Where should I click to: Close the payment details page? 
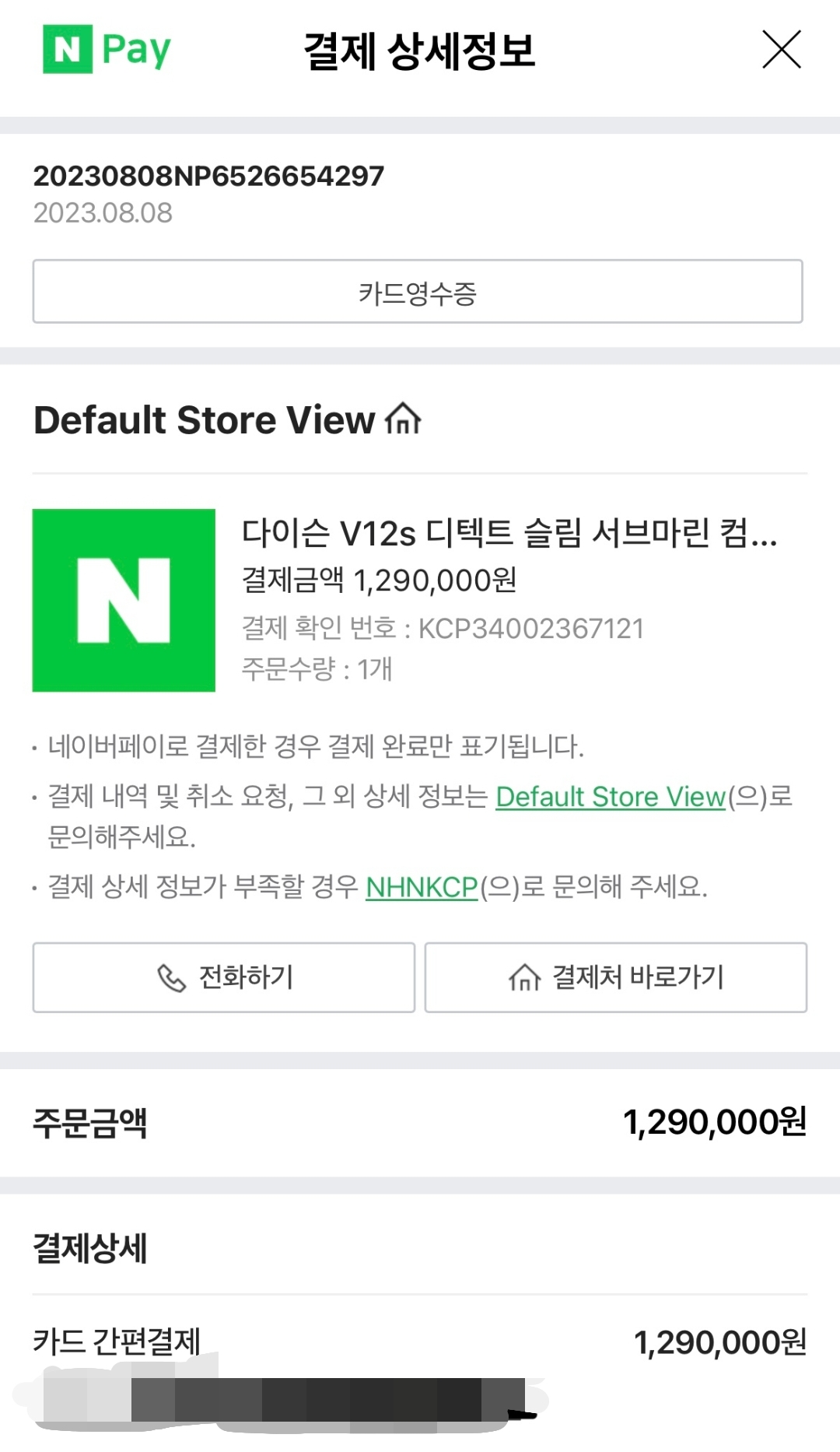tap(781, 50)
